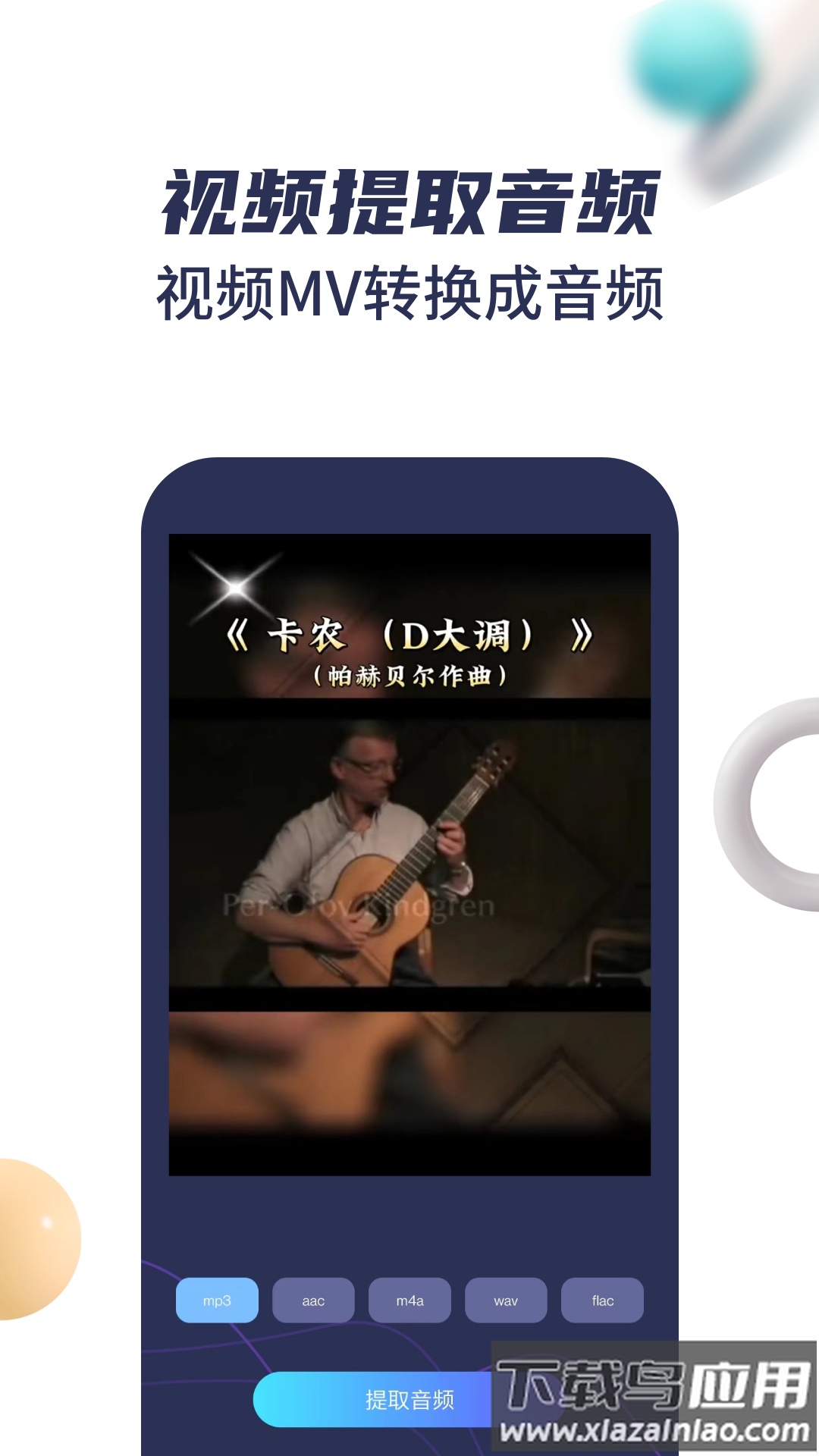Select the aac output format
This screenshot has height=1456, width=819.
[x=313, y=1300]
